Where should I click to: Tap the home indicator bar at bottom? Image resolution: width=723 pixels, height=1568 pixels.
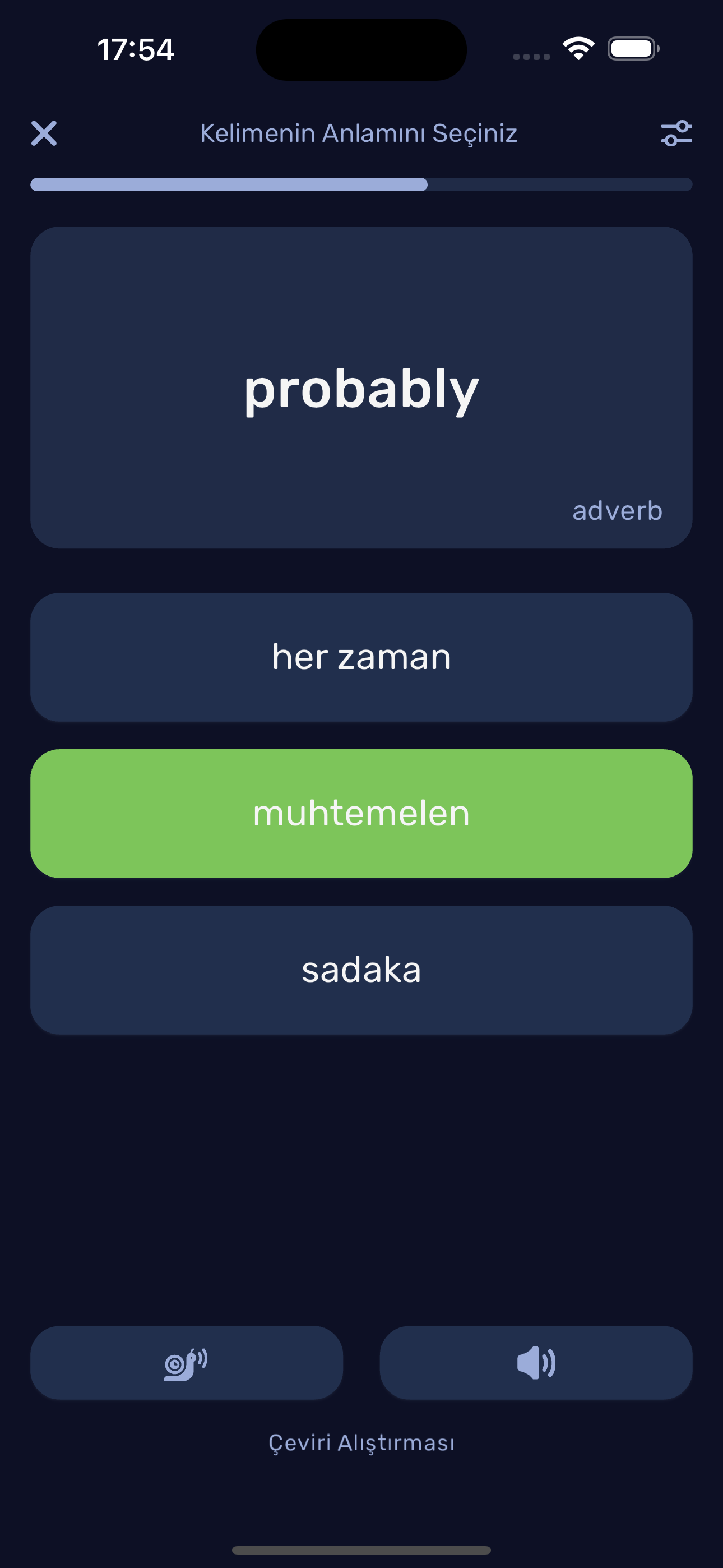coord(361,1548)
